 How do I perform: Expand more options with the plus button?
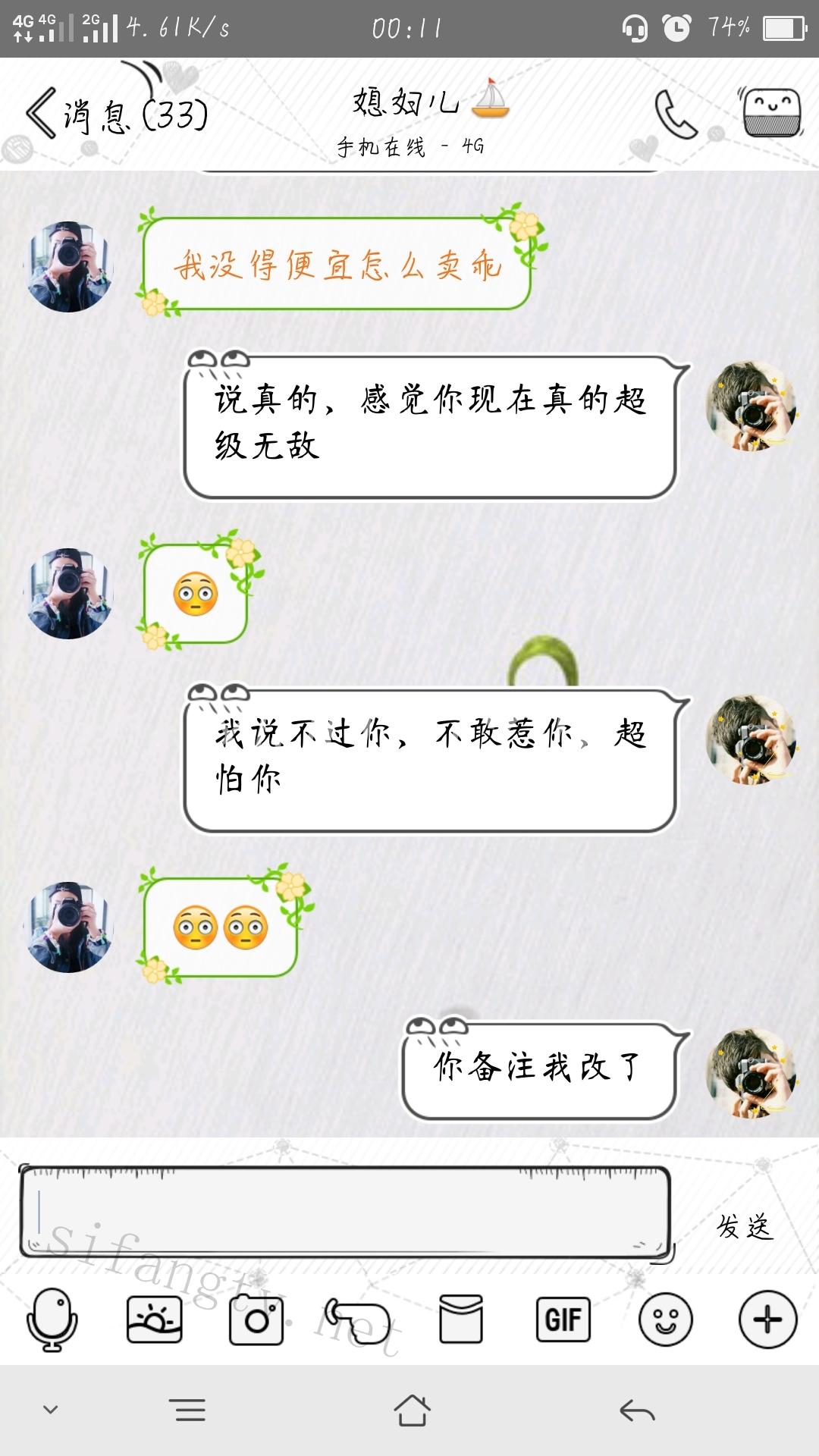point(767,1319)
